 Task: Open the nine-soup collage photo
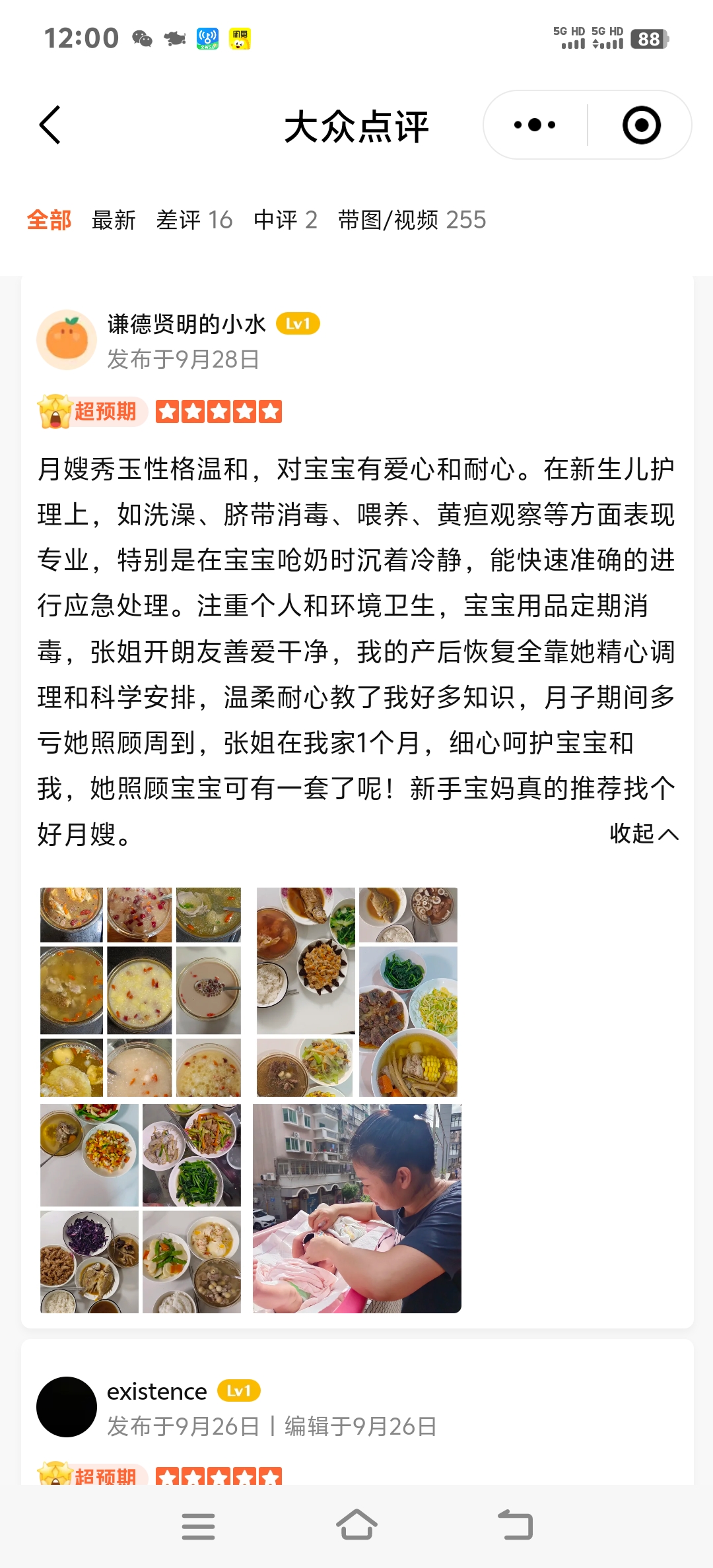click(141, 992)
